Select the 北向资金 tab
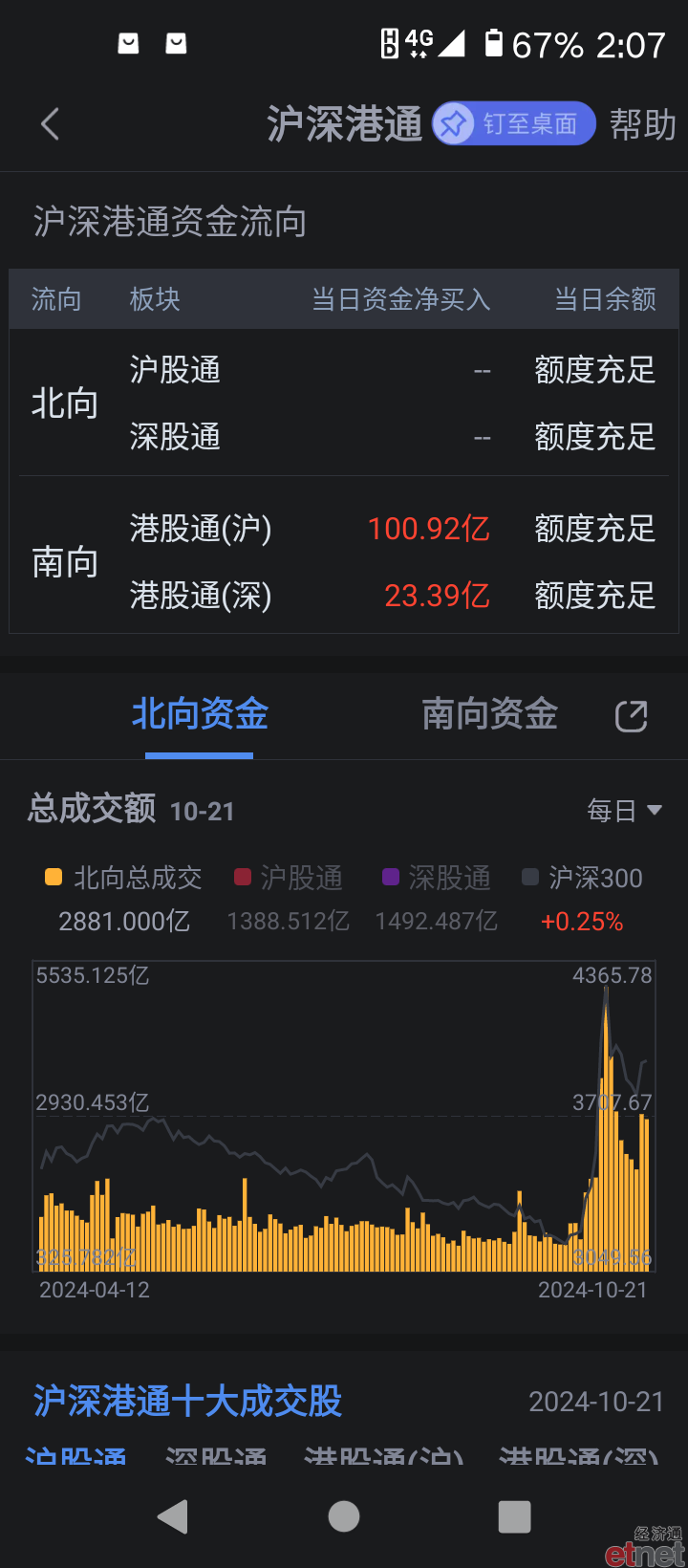The image size is (688, 1568). pos(200,714)
